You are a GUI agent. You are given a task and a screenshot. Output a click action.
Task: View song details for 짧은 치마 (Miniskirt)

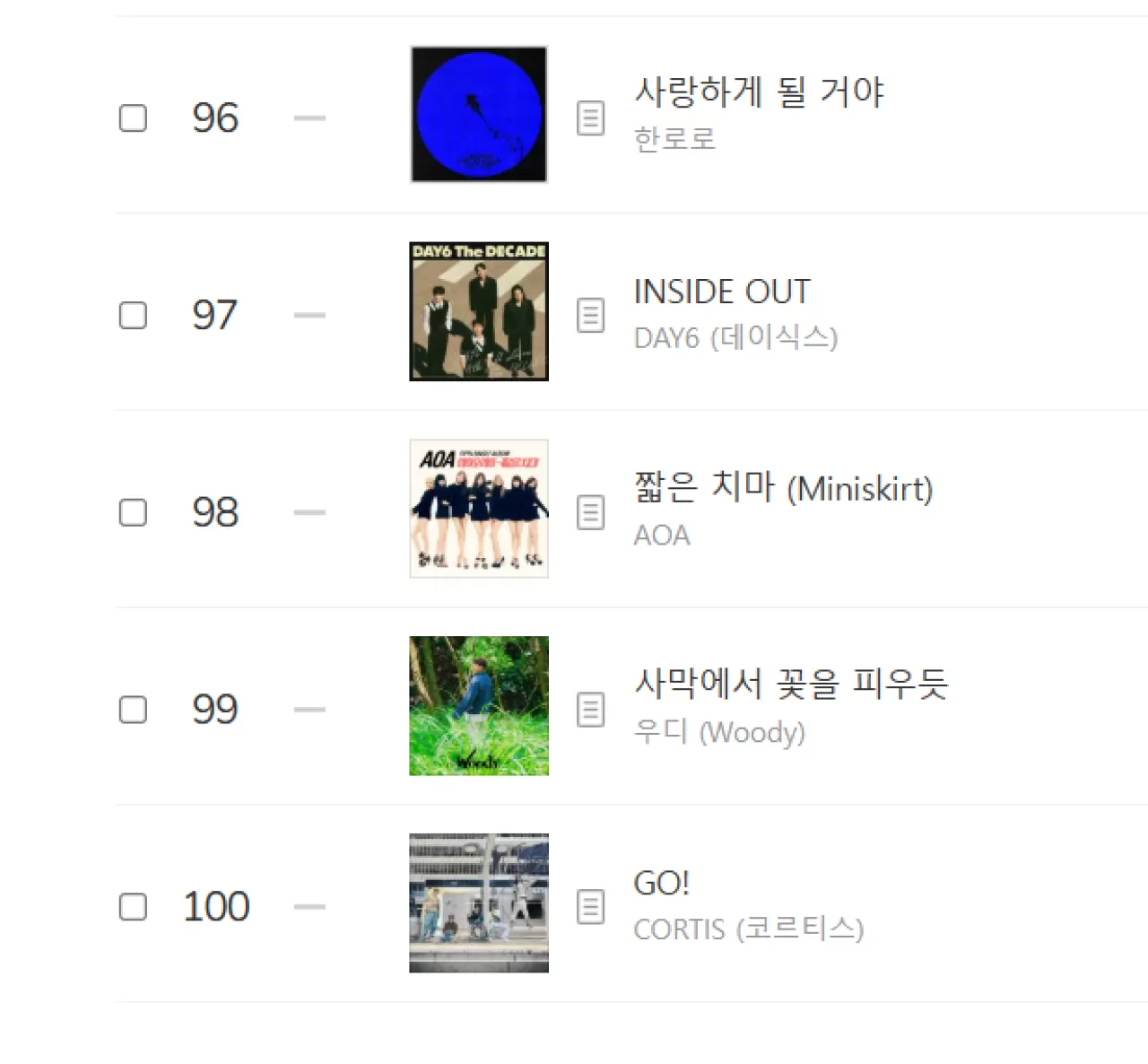pos(590,513)
